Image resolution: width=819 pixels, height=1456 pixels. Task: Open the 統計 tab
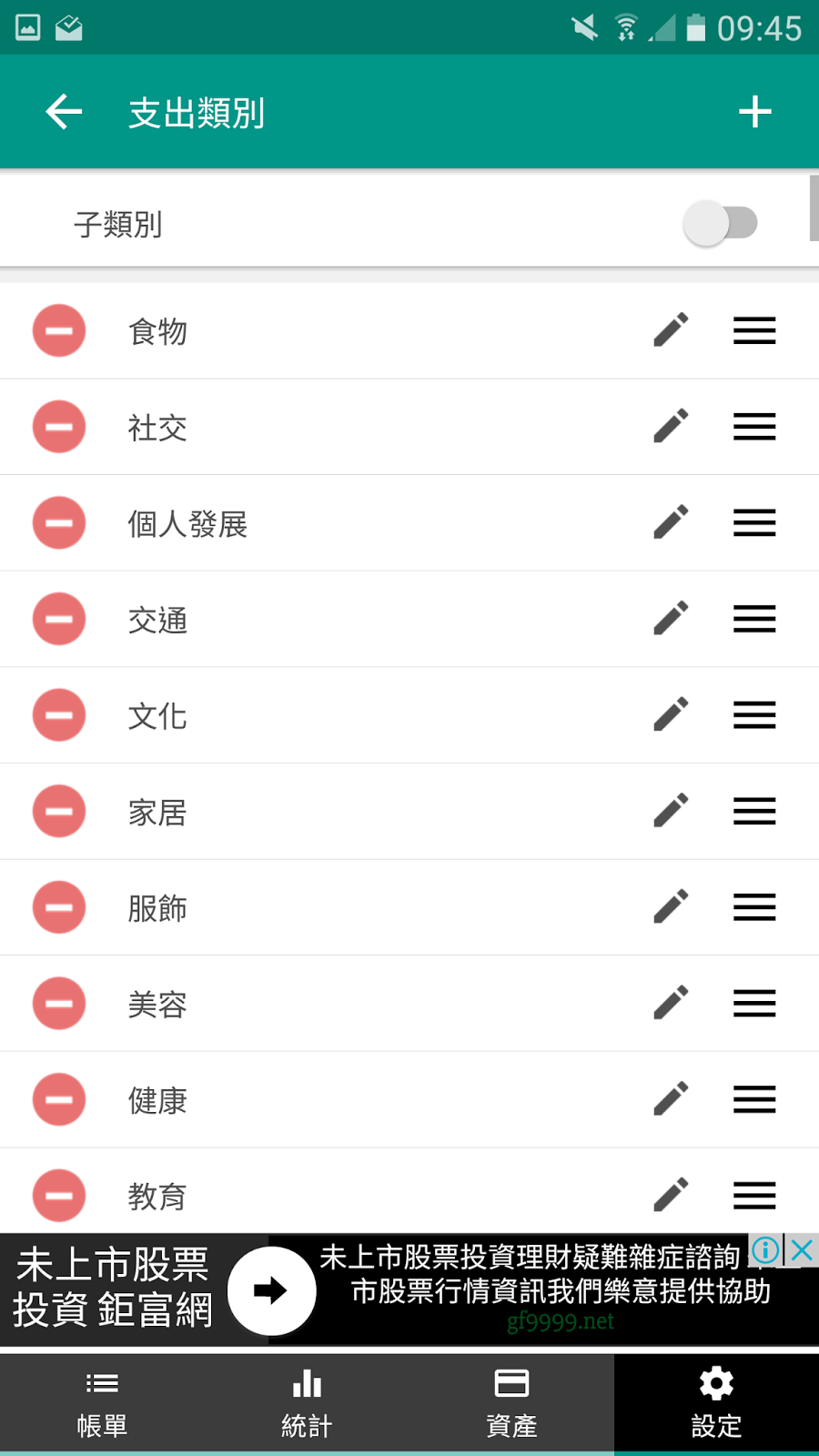click(307, 1403)
